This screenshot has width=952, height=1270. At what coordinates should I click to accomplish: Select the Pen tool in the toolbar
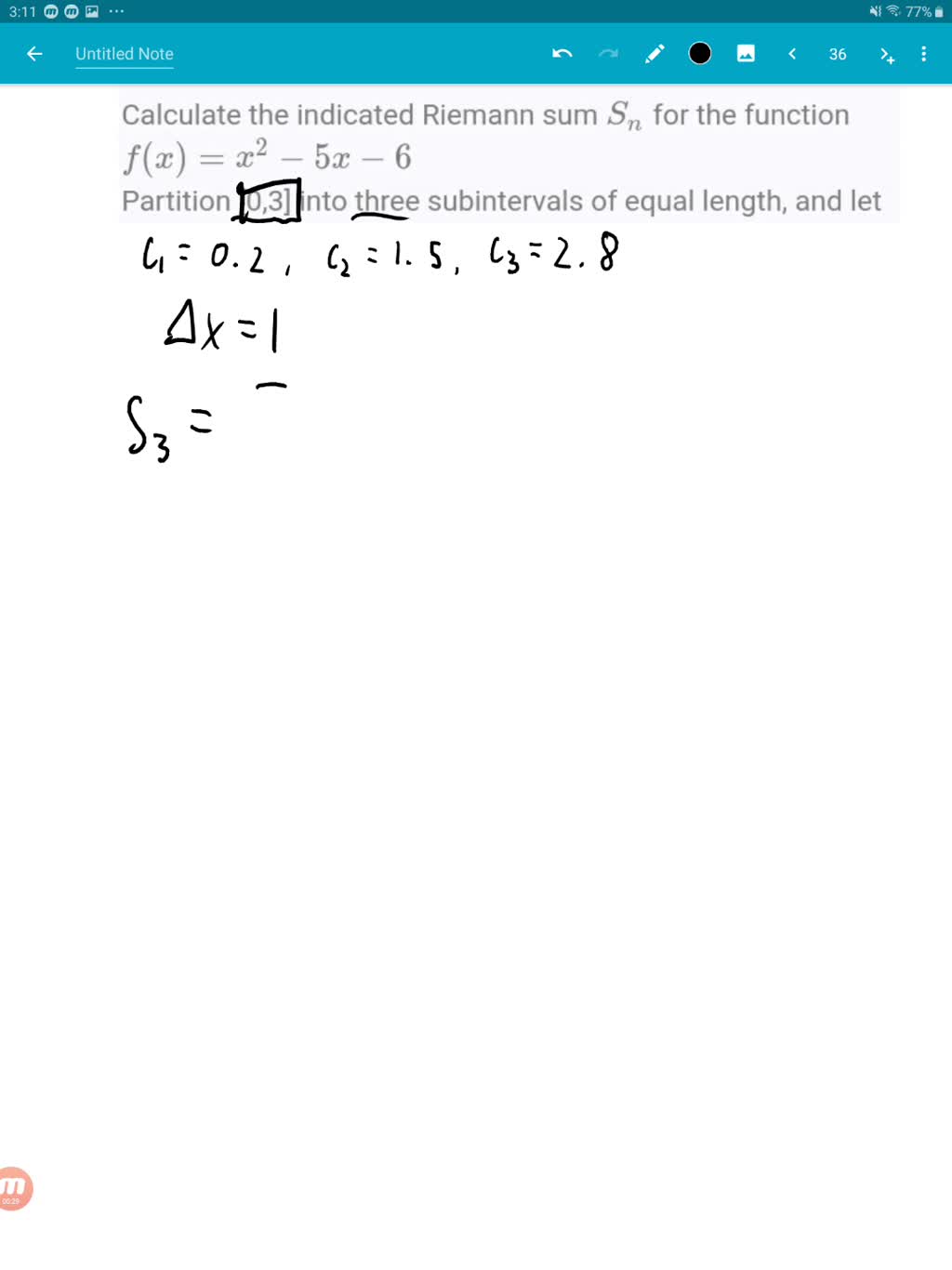pos(654,53)
